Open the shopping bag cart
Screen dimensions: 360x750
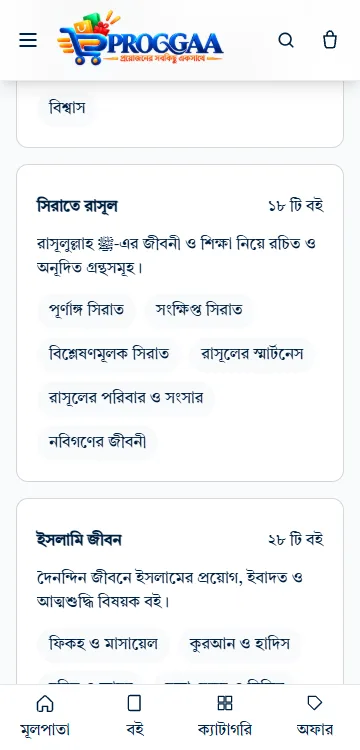330,40
